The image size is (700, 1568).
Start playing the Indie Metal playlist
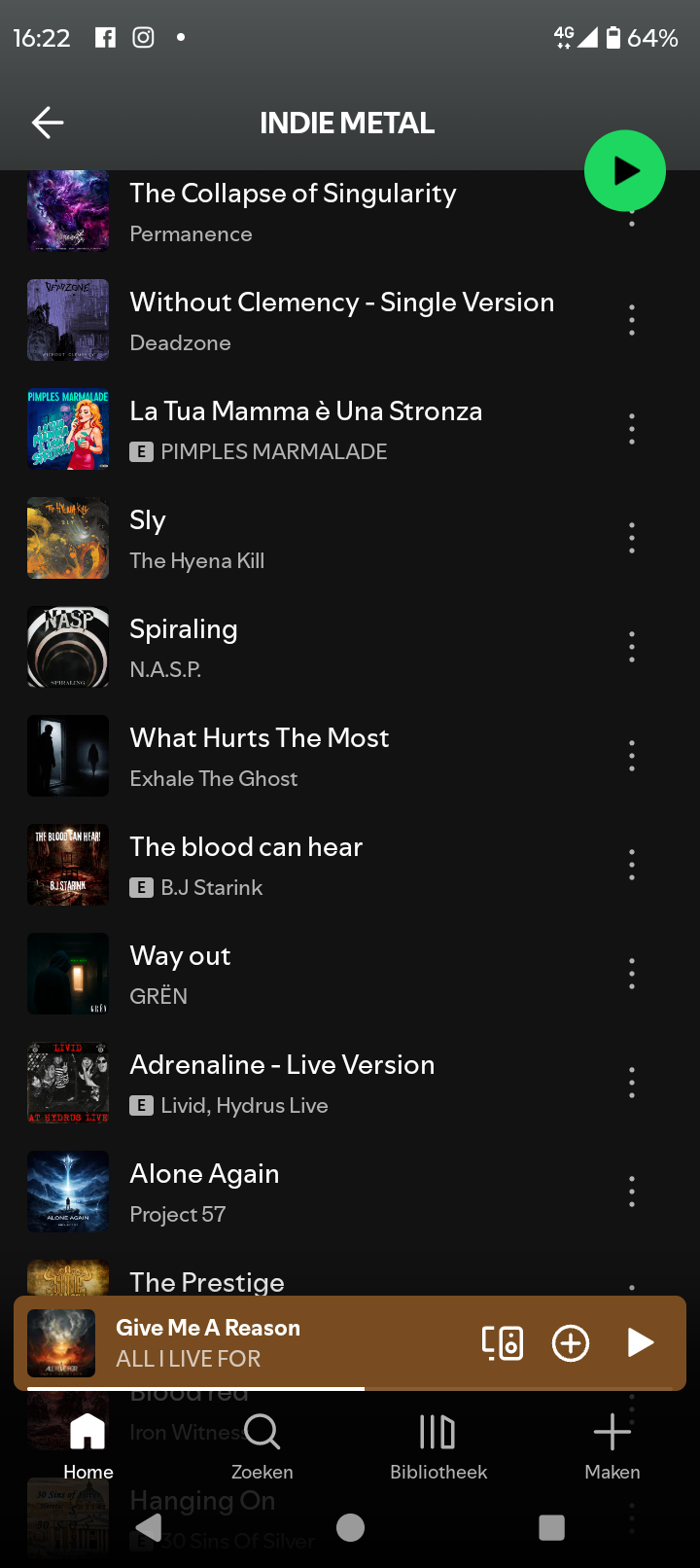(x=624, y=171)
